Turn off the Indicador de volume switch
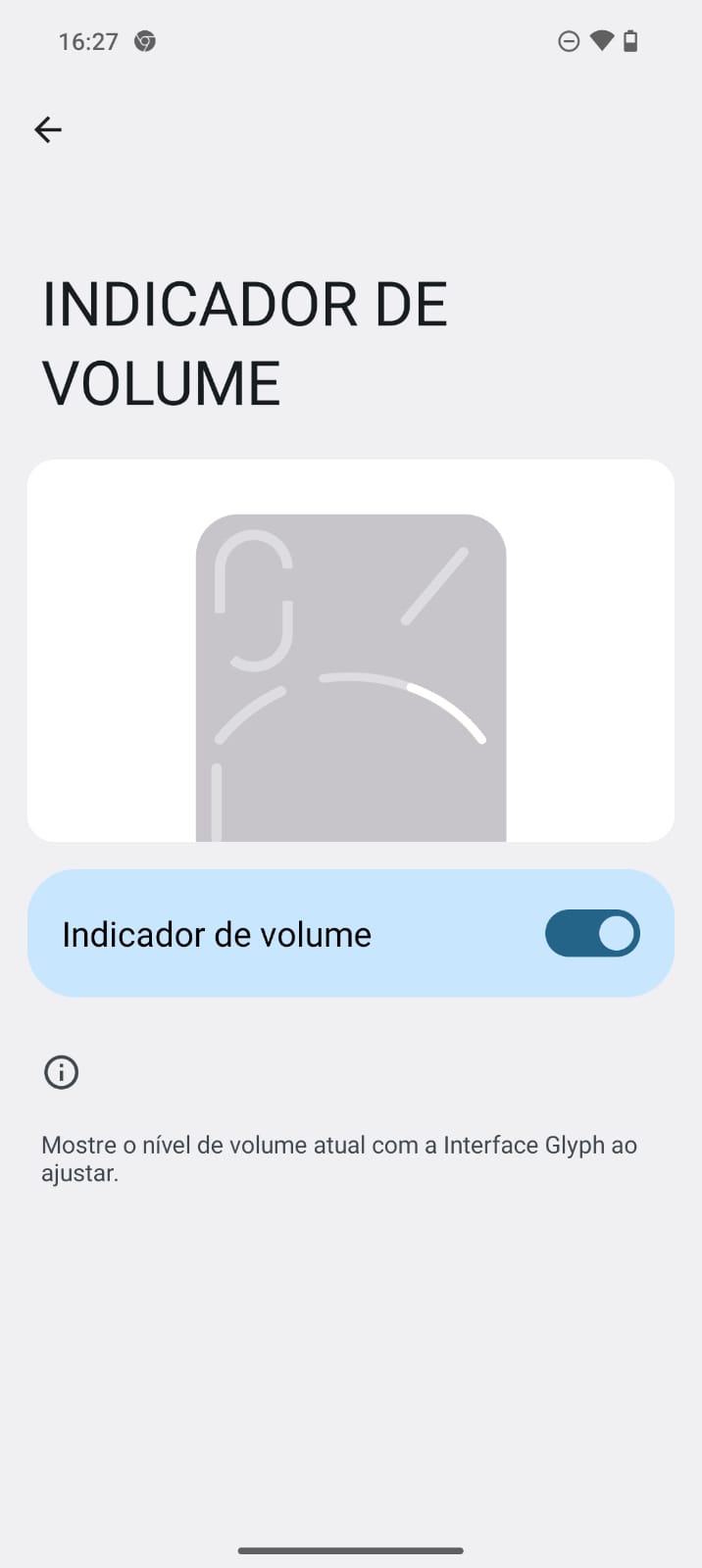The width and height of the screenshot is (702, 1568). coord(592,933)
